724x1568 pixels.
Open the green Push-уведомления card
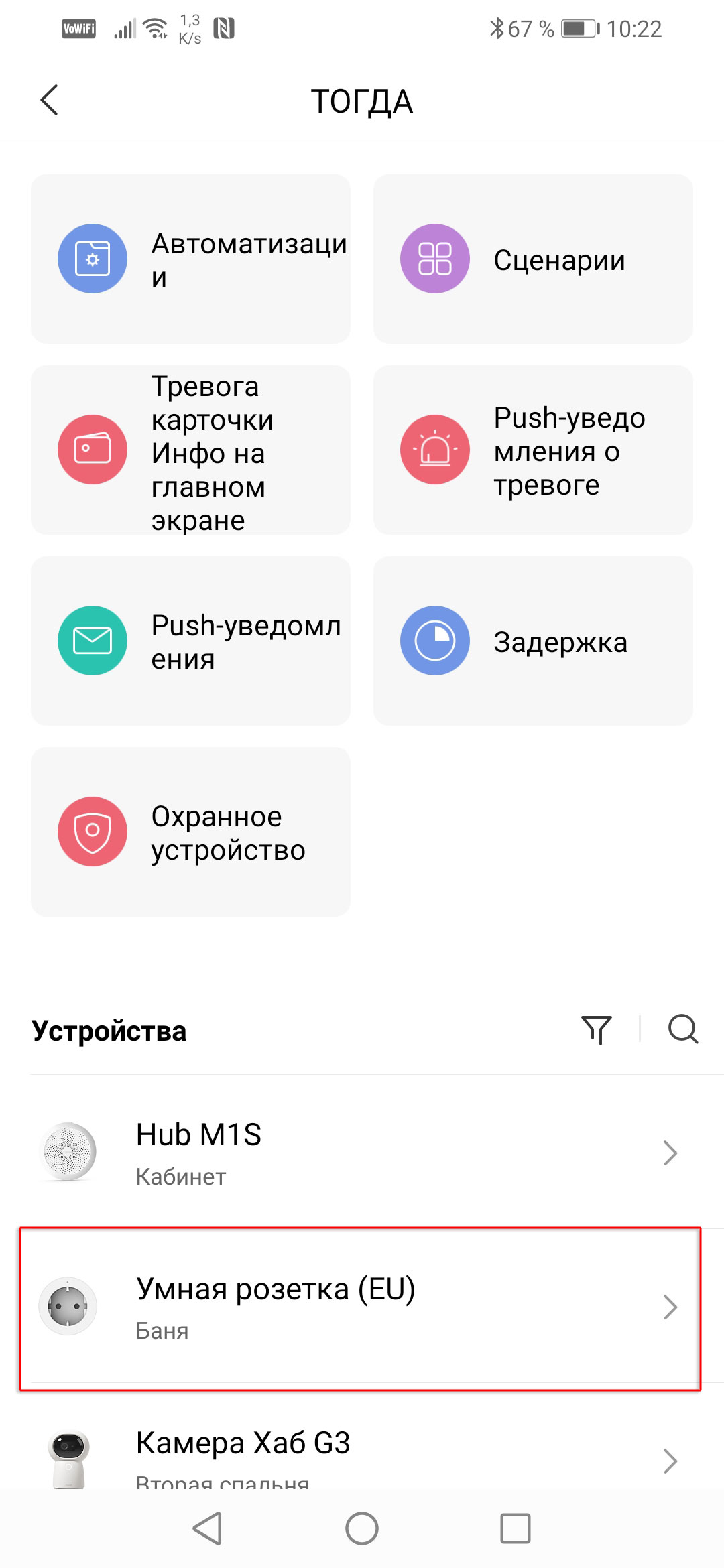coord(190,641)
